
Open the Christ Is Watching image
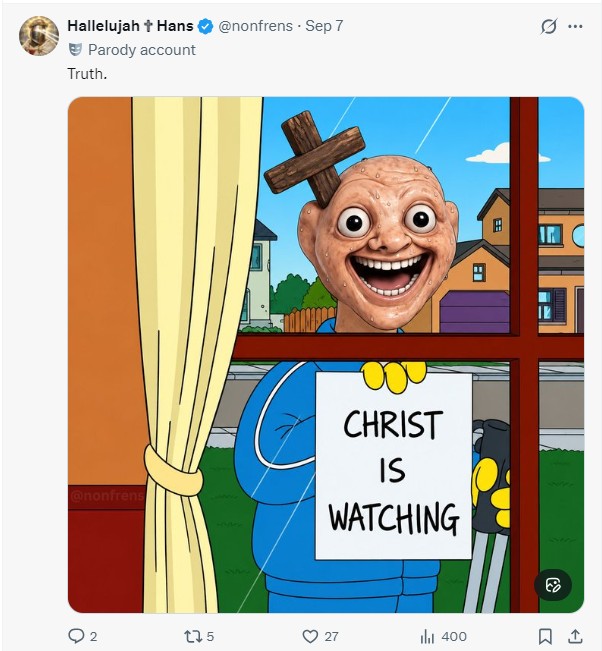pyautogui.click(x=326, y=355)
